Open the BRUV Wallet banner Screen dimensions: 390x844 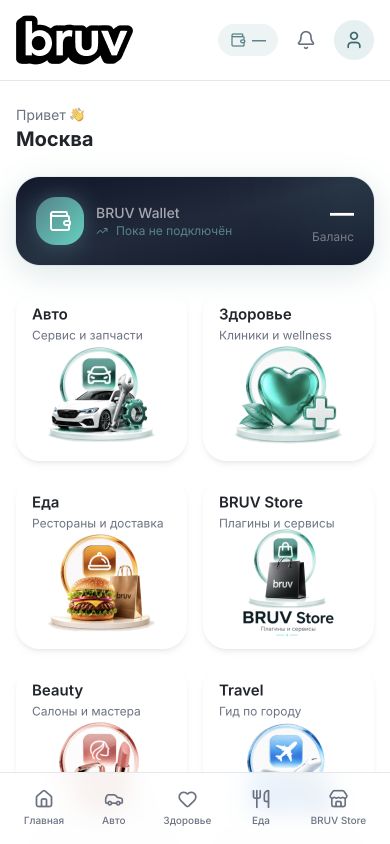195,221
